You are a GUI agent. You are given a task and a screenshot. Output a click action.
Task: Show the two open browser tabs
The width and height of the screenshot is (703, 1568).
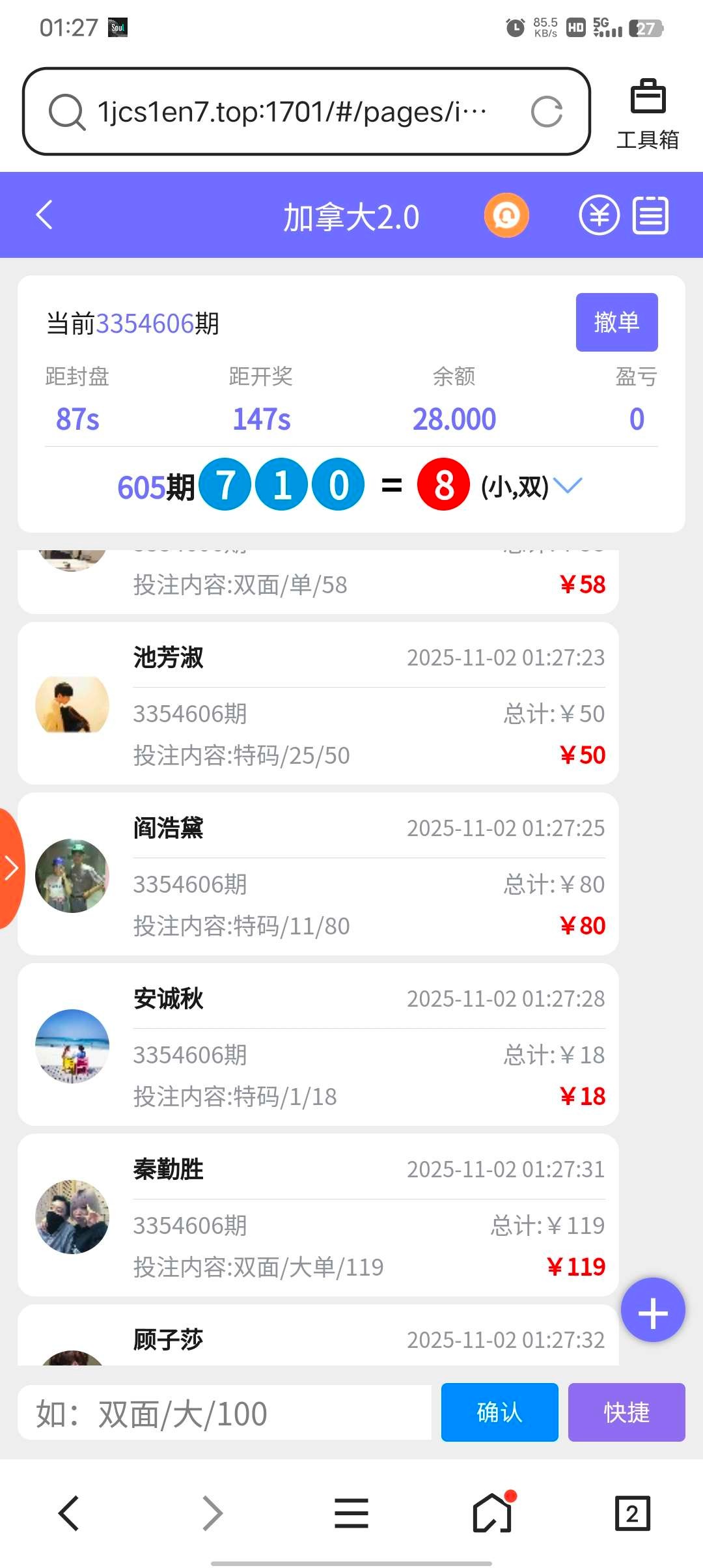[631, 1513]
